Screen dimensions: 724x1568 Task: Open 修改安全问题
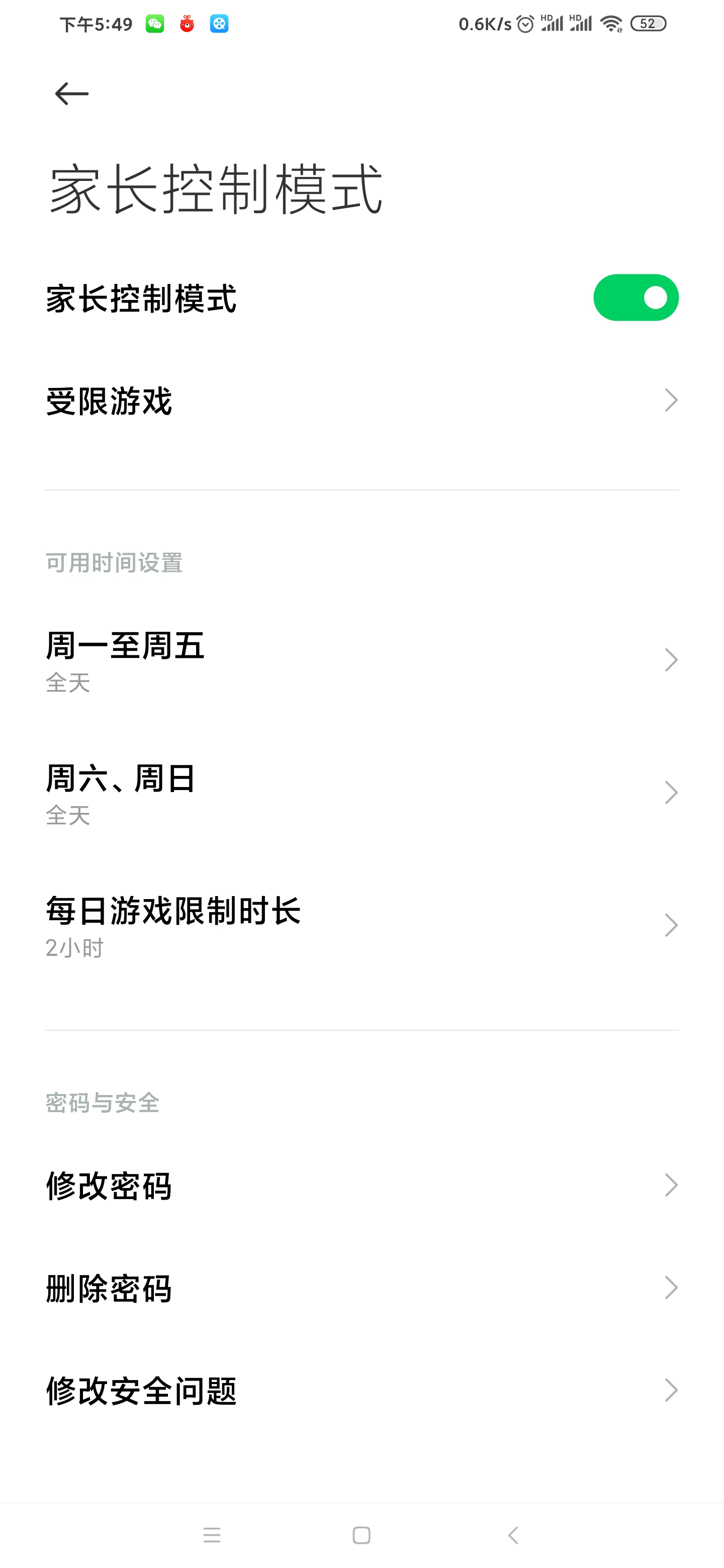361,1391
